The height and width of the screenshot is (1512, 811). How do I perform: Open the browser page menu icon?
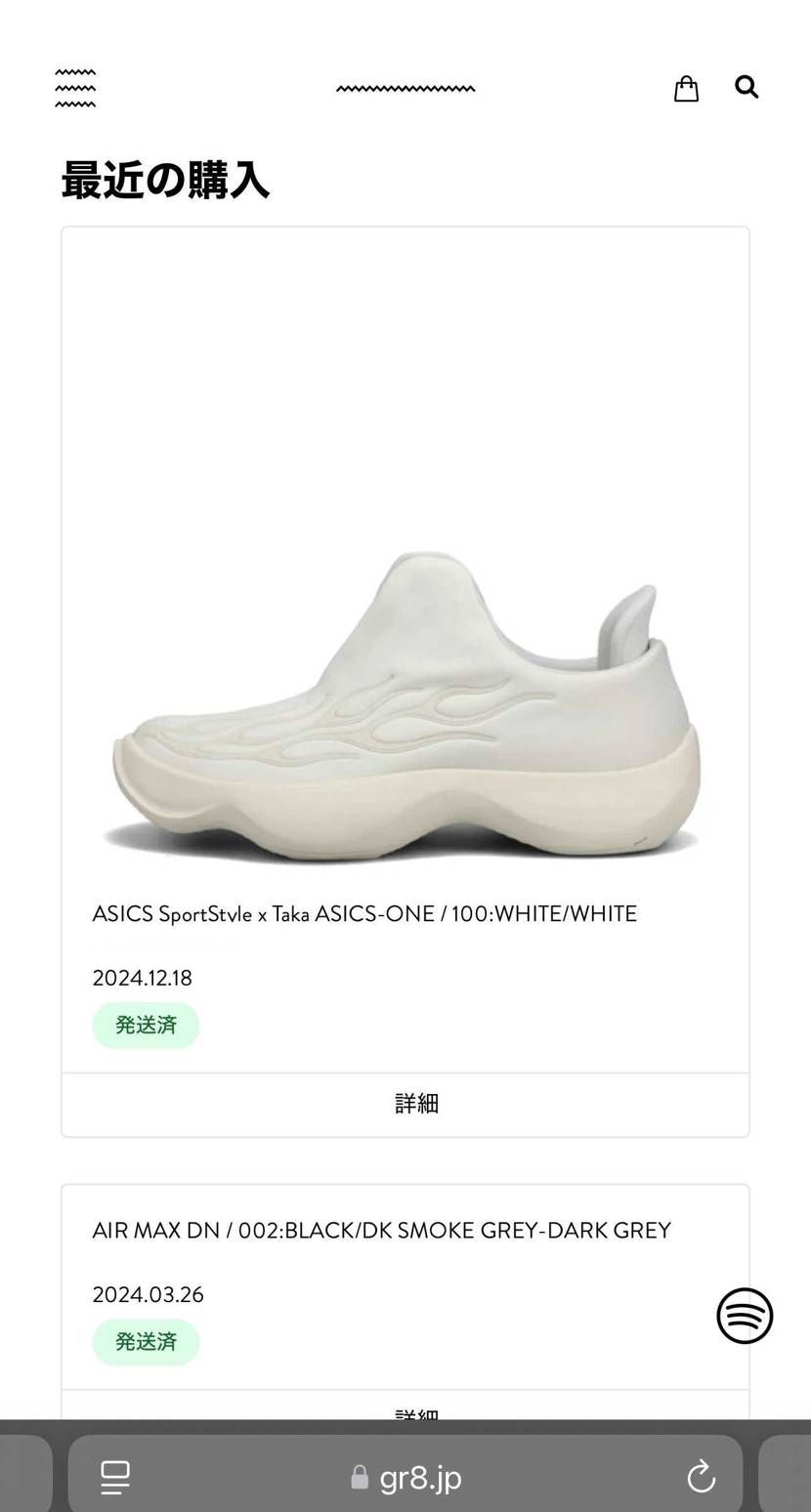(x=115, y=1477)
